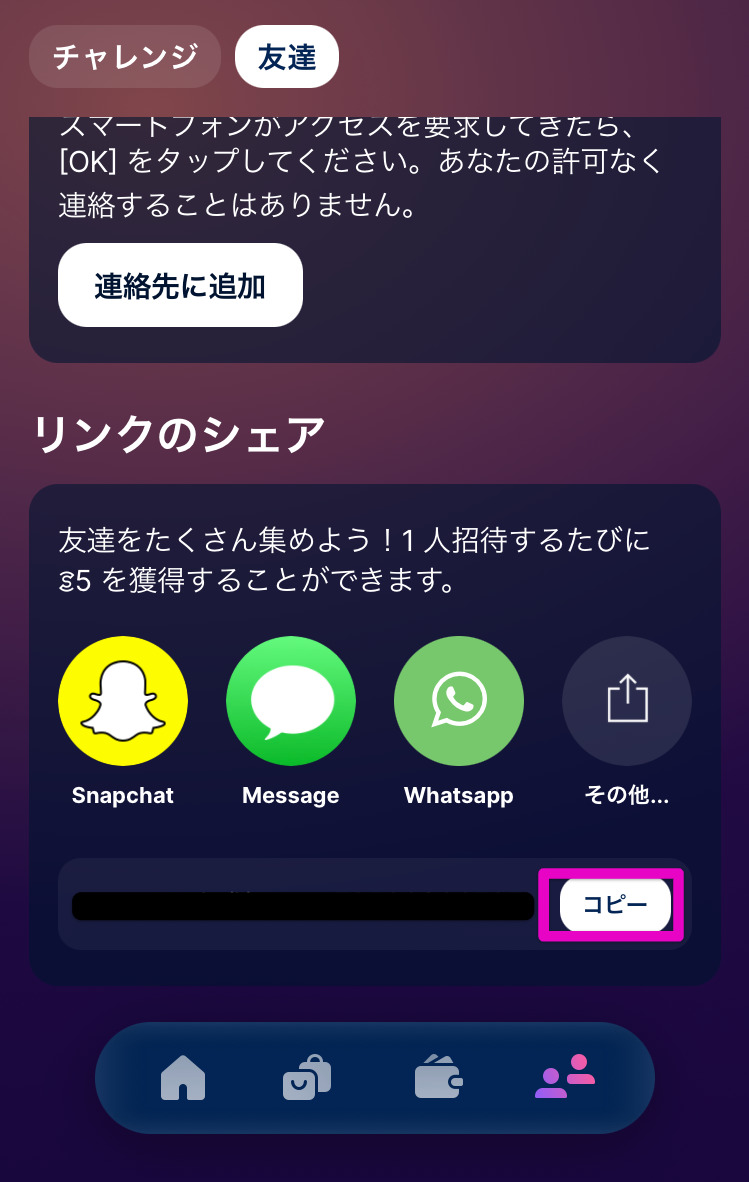This screenshot has height=1182, width=749.
Task: Go to the home tab
Action: coord(183,1078)
